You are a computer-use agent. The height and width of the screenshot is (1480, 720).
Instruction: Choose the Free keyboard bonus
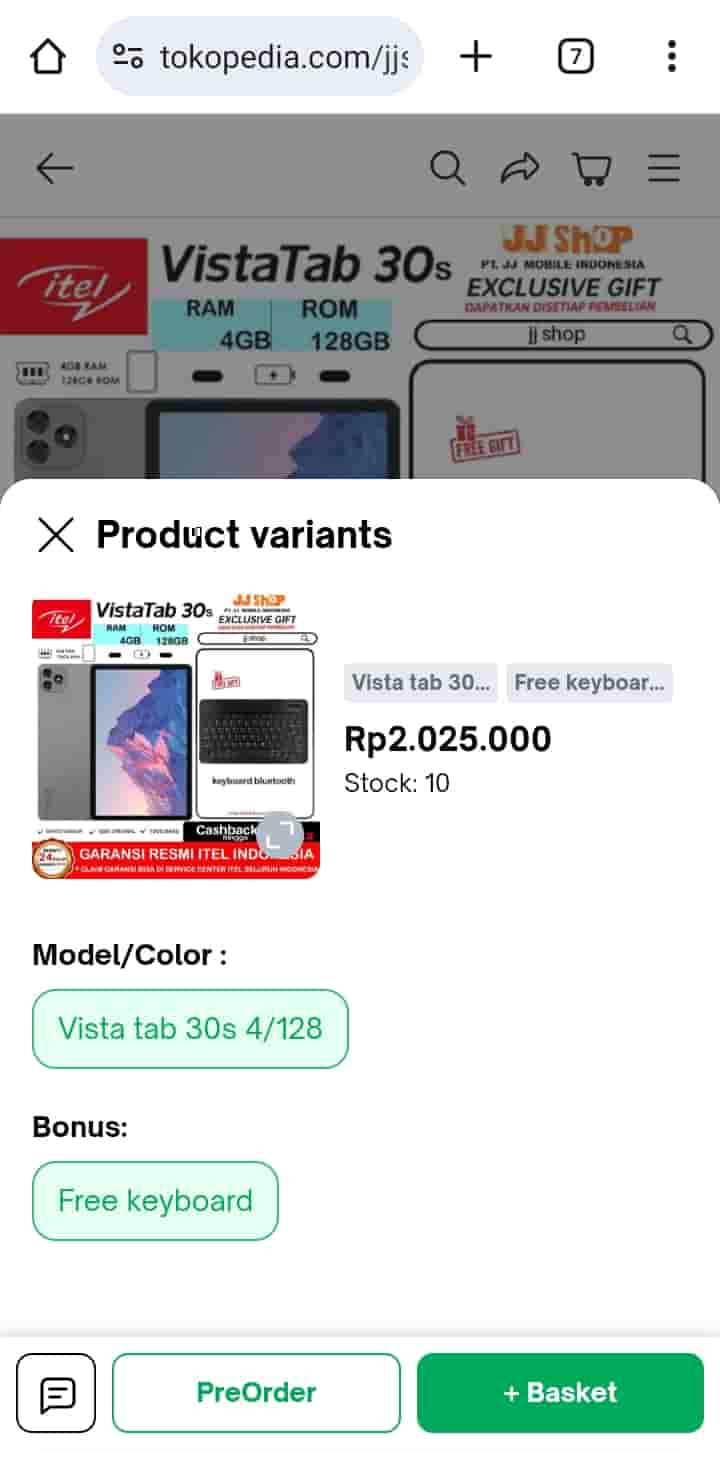coord(155,1200)
